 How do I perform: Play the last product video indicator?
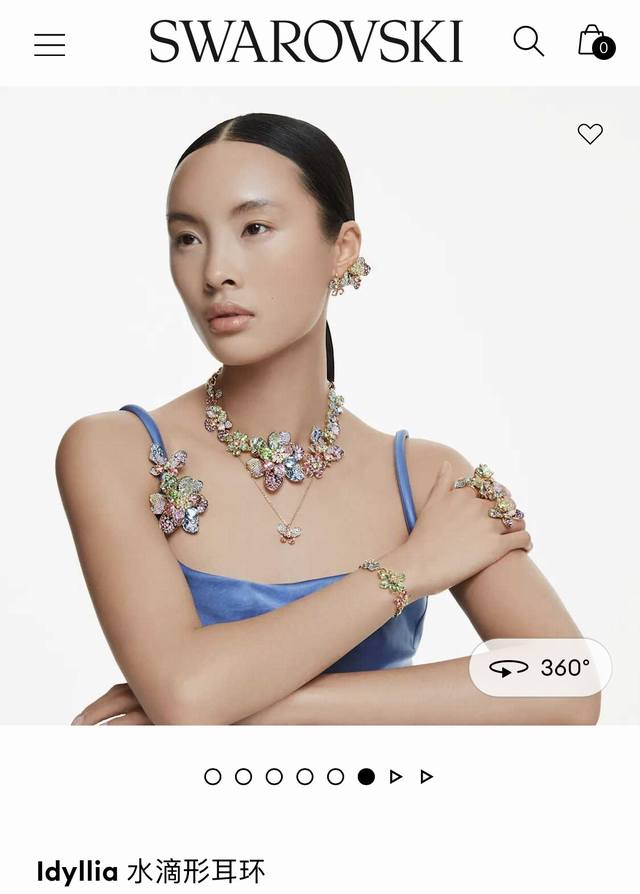(x=427, y=776)
